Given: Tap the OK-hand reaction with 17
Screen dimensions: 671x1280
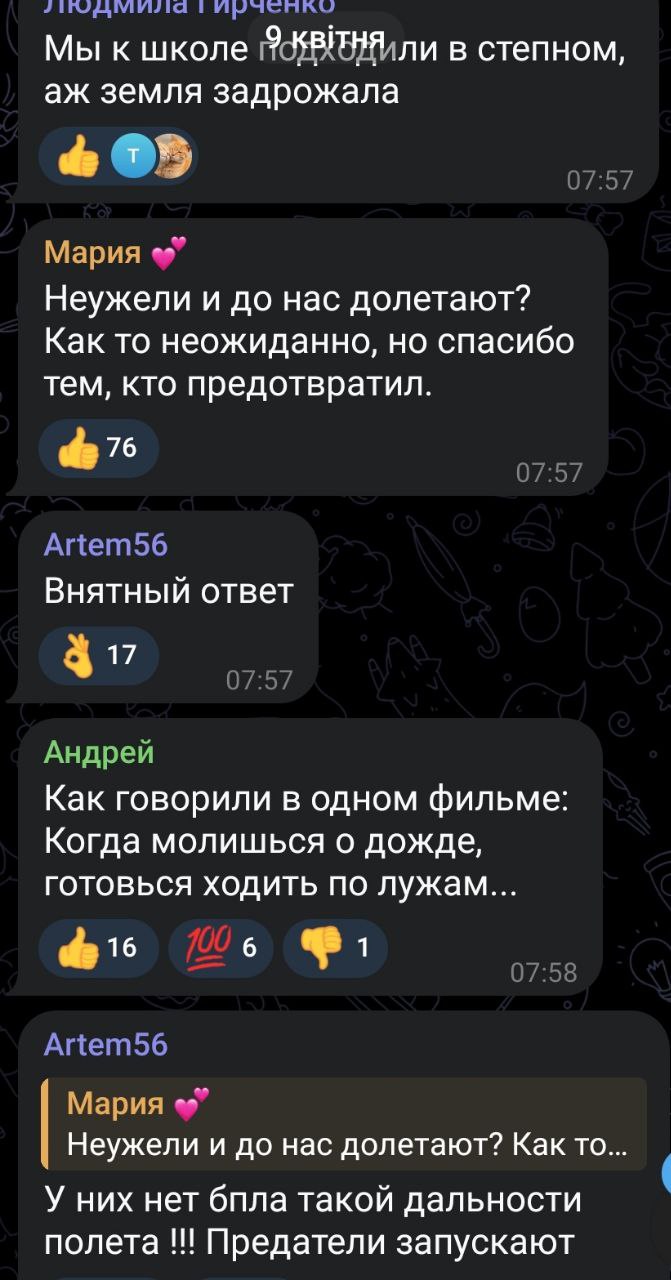Looking at the screenshot, I should click(98, 655).
